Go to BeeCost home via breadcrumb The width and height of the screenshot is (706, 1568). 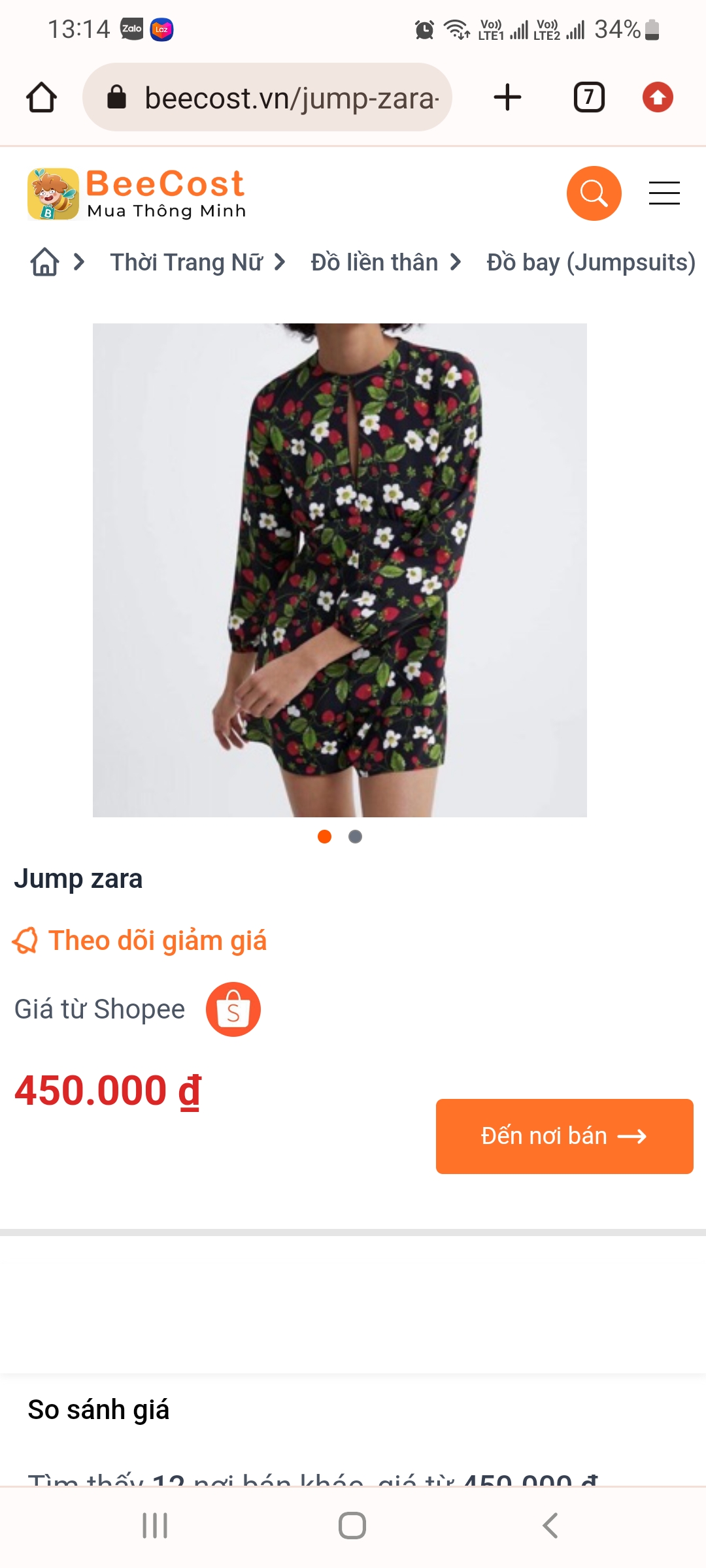44,262
